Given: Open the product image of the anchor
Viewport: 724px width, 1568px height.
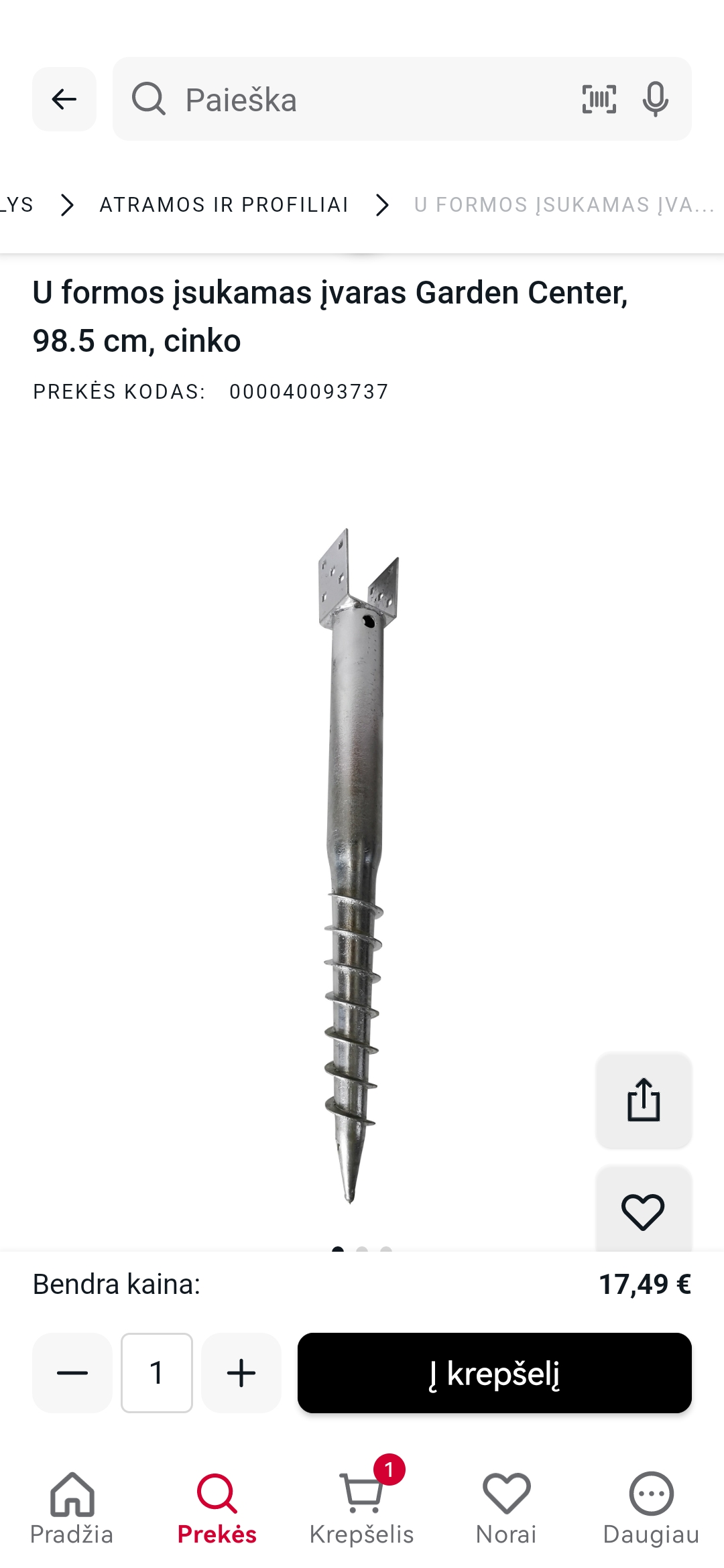Looking at the screenshot, I should click(x=354, y=864).
